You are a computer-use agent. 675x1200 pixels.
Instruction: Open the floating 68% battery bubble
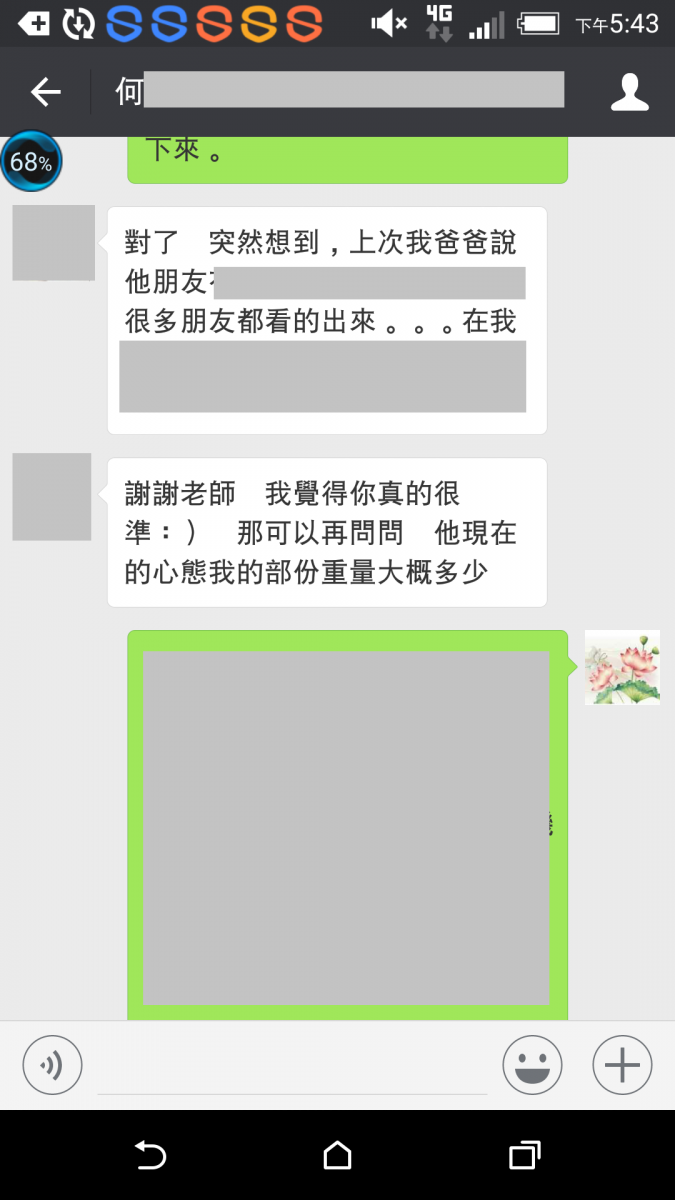[x=31, y=161]
